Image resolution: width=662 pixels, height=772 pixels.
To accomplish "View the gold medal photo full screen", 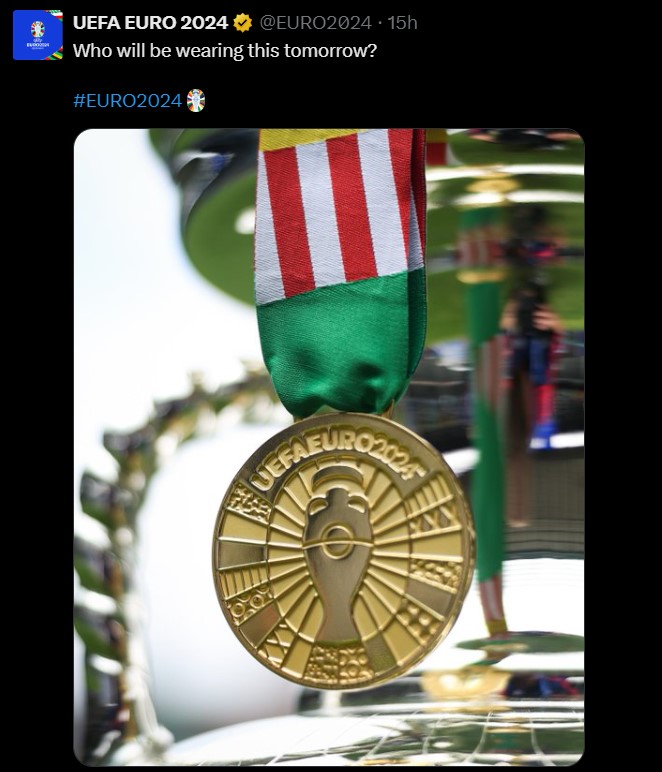I will [x=329, y=447].
